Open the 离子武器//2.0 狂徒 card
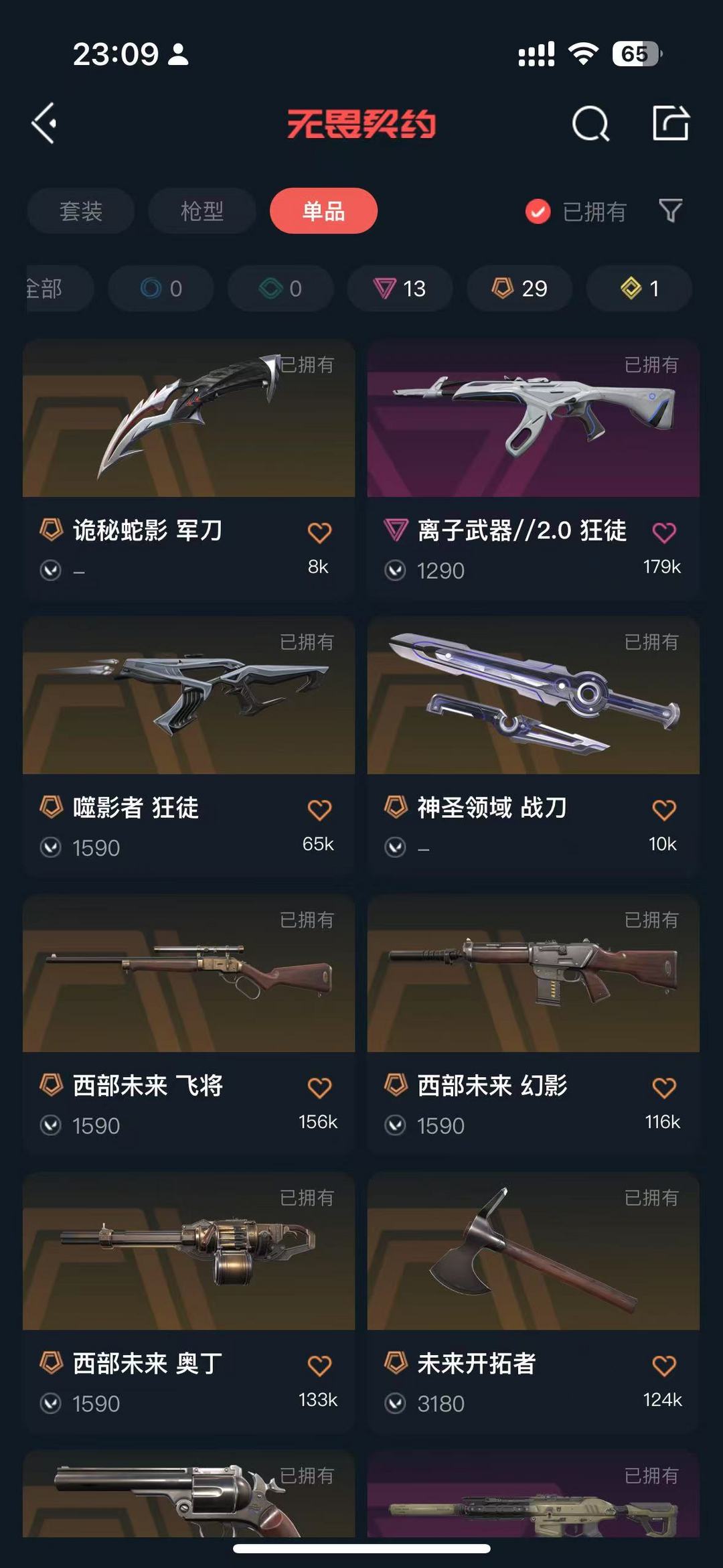The image size is (723, 1568). tap(534, 469)
